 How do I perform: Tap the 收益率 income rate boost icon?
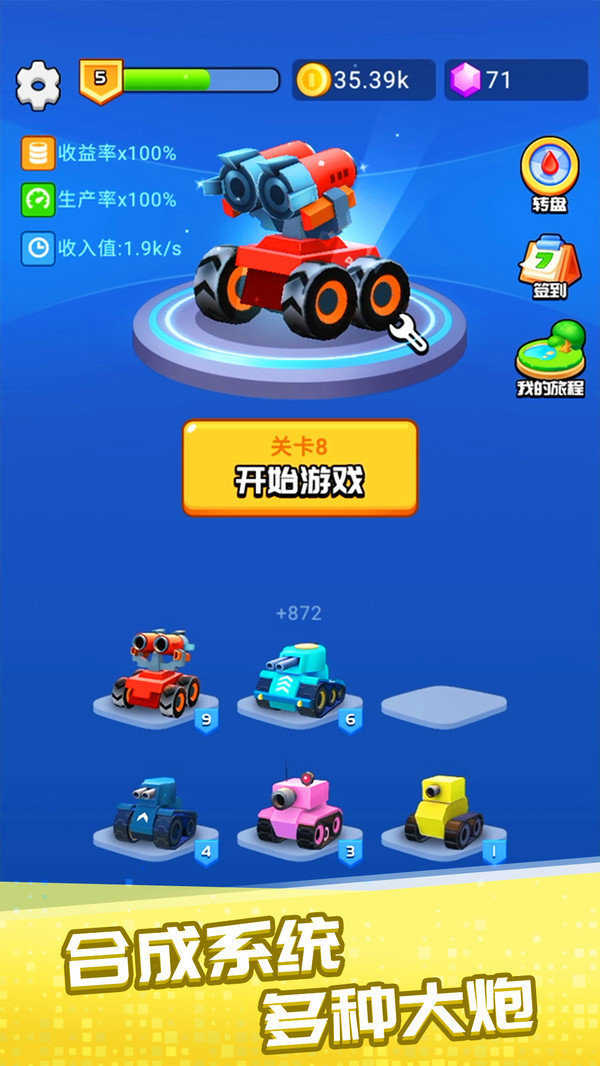point(38,153)
